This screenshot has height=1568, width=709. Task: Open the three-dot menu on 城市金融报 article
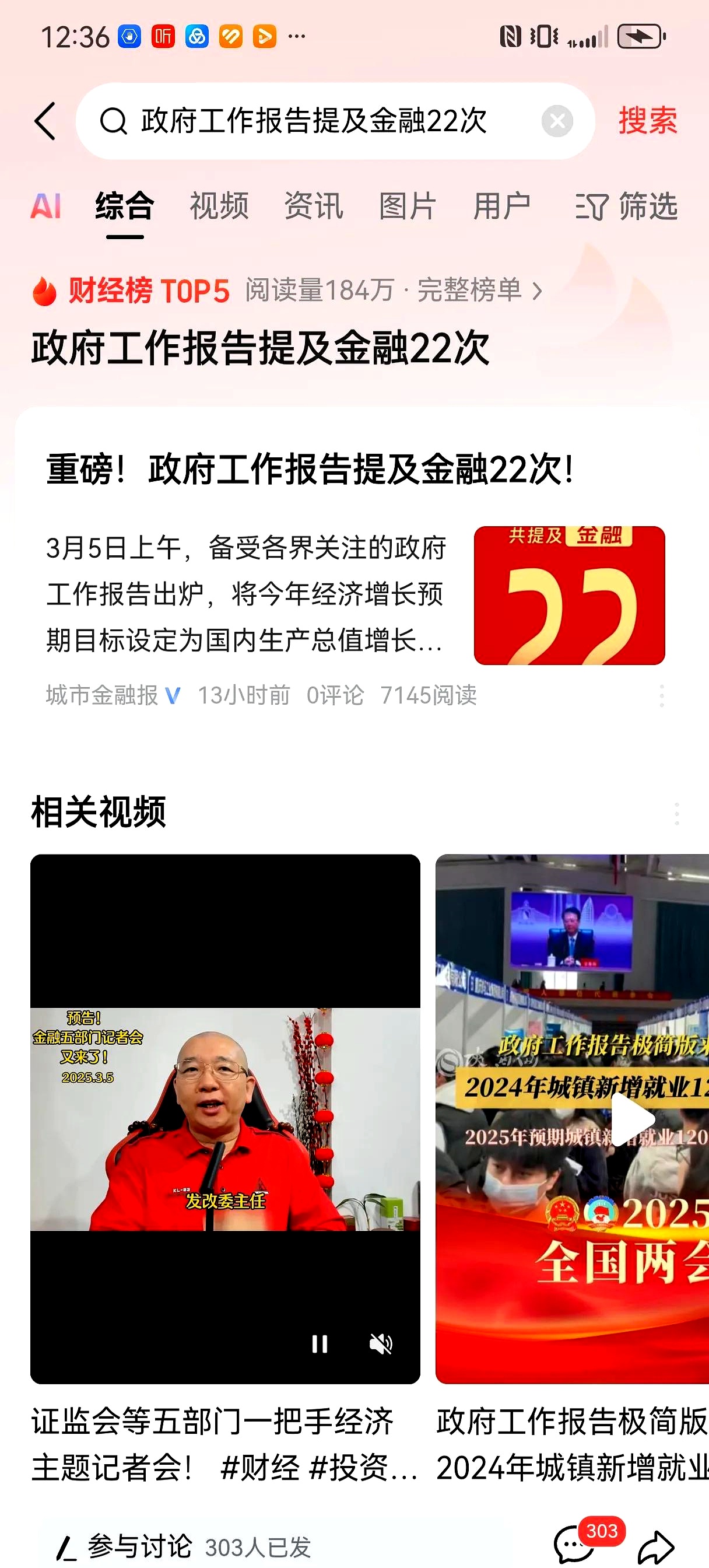pos(662,696)
